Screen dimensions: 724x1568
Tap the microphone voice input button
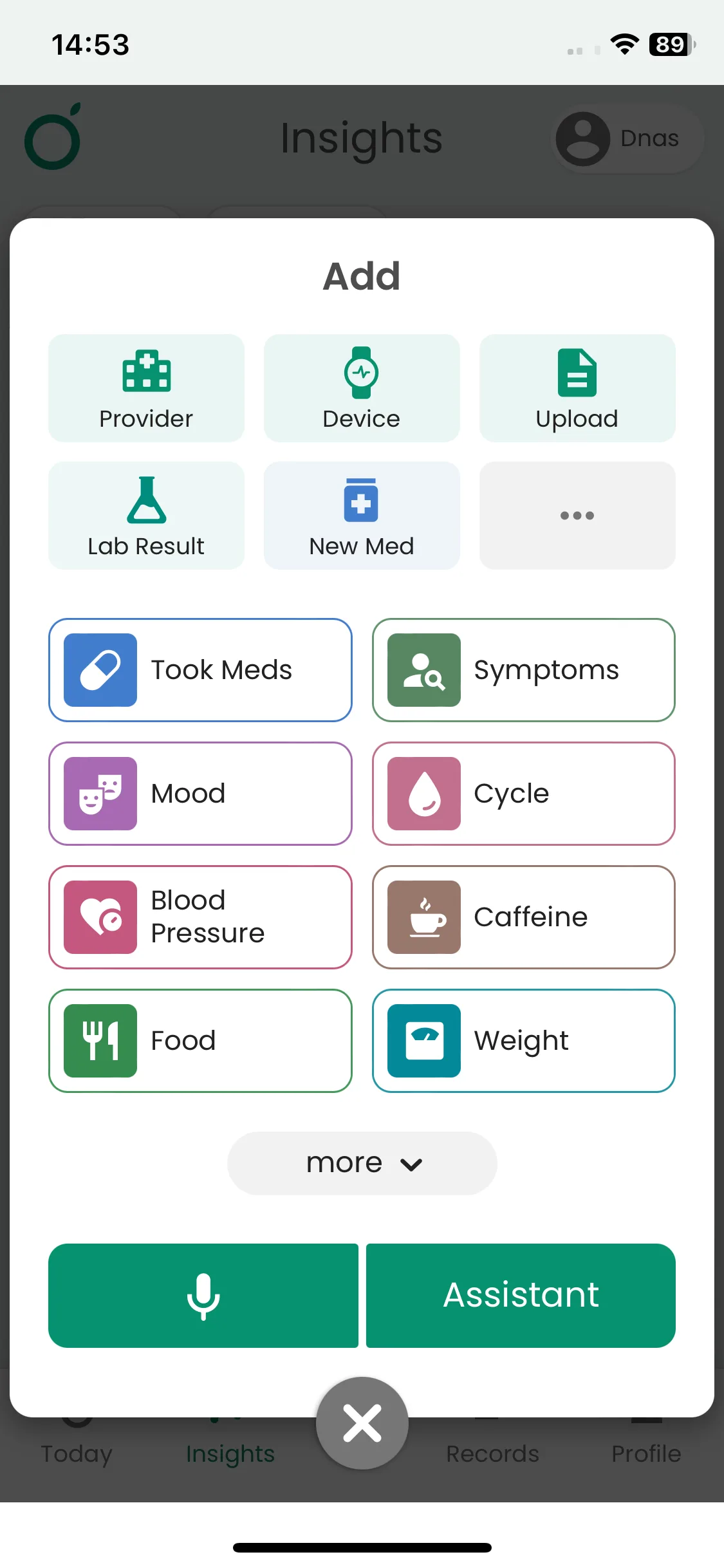coord(203,1296)
